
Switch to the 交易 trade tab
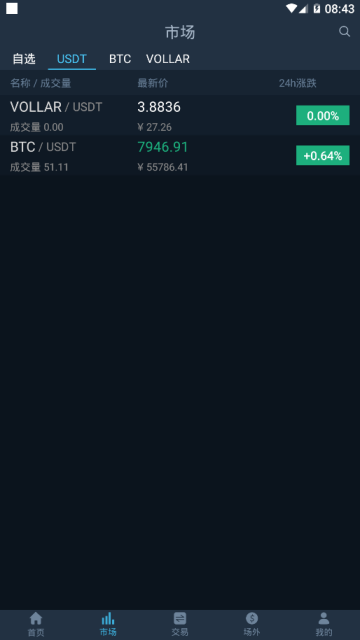click(180, 624)
